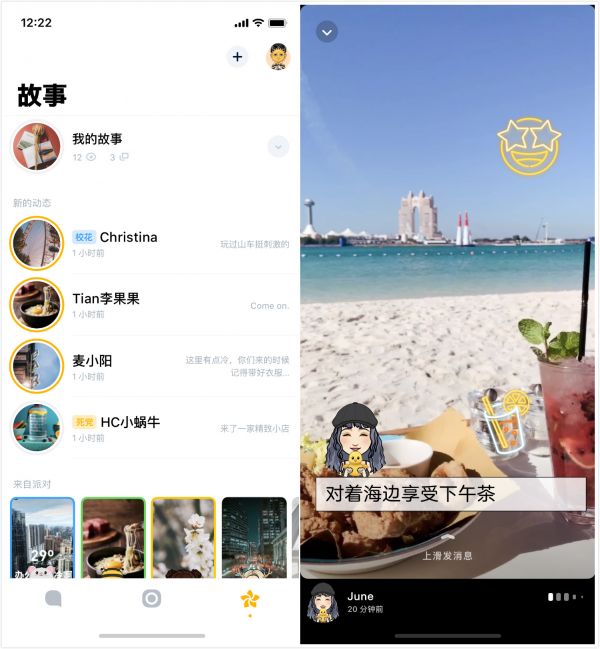Viewport: 600px width, 649px height.
Task: Select the stories pinwheel tab
Action: 249,600
